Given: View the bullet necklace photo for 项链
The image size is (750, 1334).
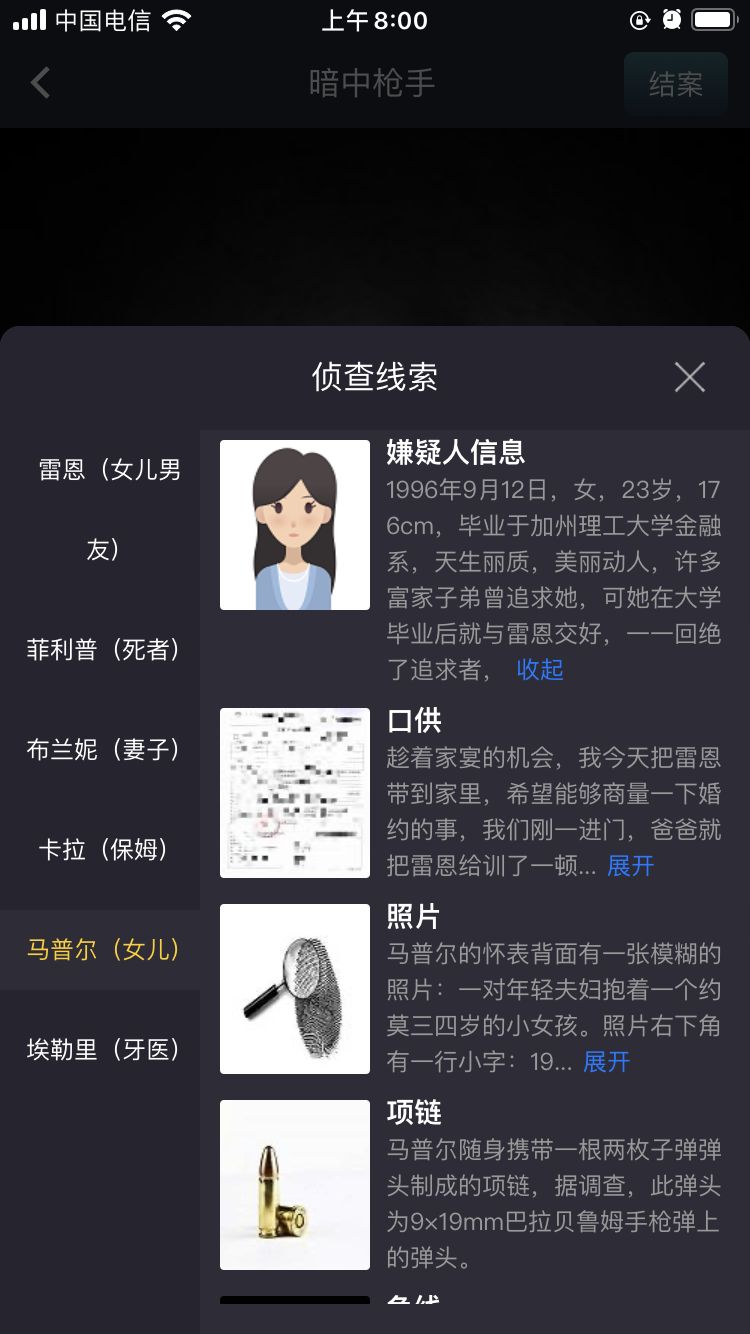Looking at the screenshot, I should click(x=294, y=1185).
